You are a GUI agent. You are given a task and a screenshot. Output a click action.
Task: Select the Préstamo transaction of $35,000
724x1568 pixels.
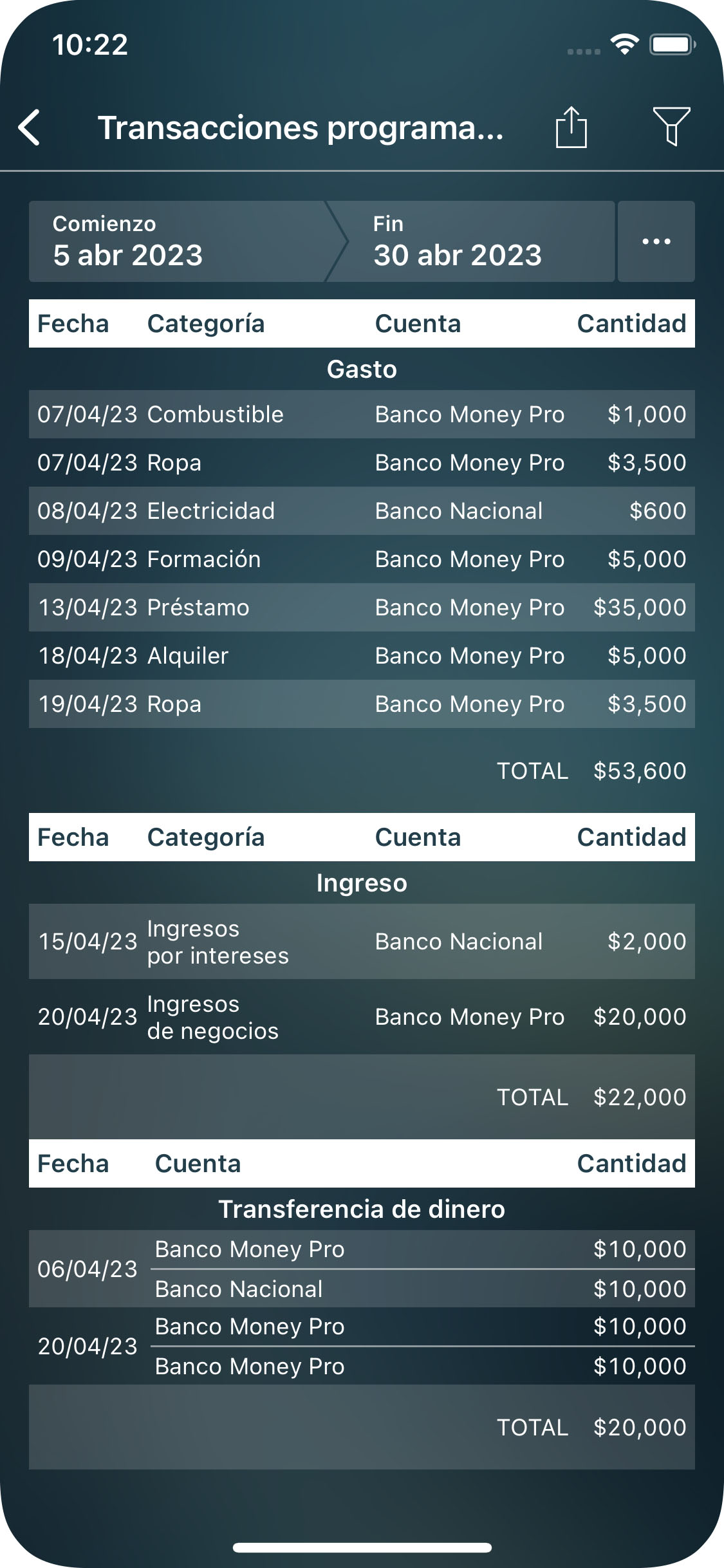362,607
